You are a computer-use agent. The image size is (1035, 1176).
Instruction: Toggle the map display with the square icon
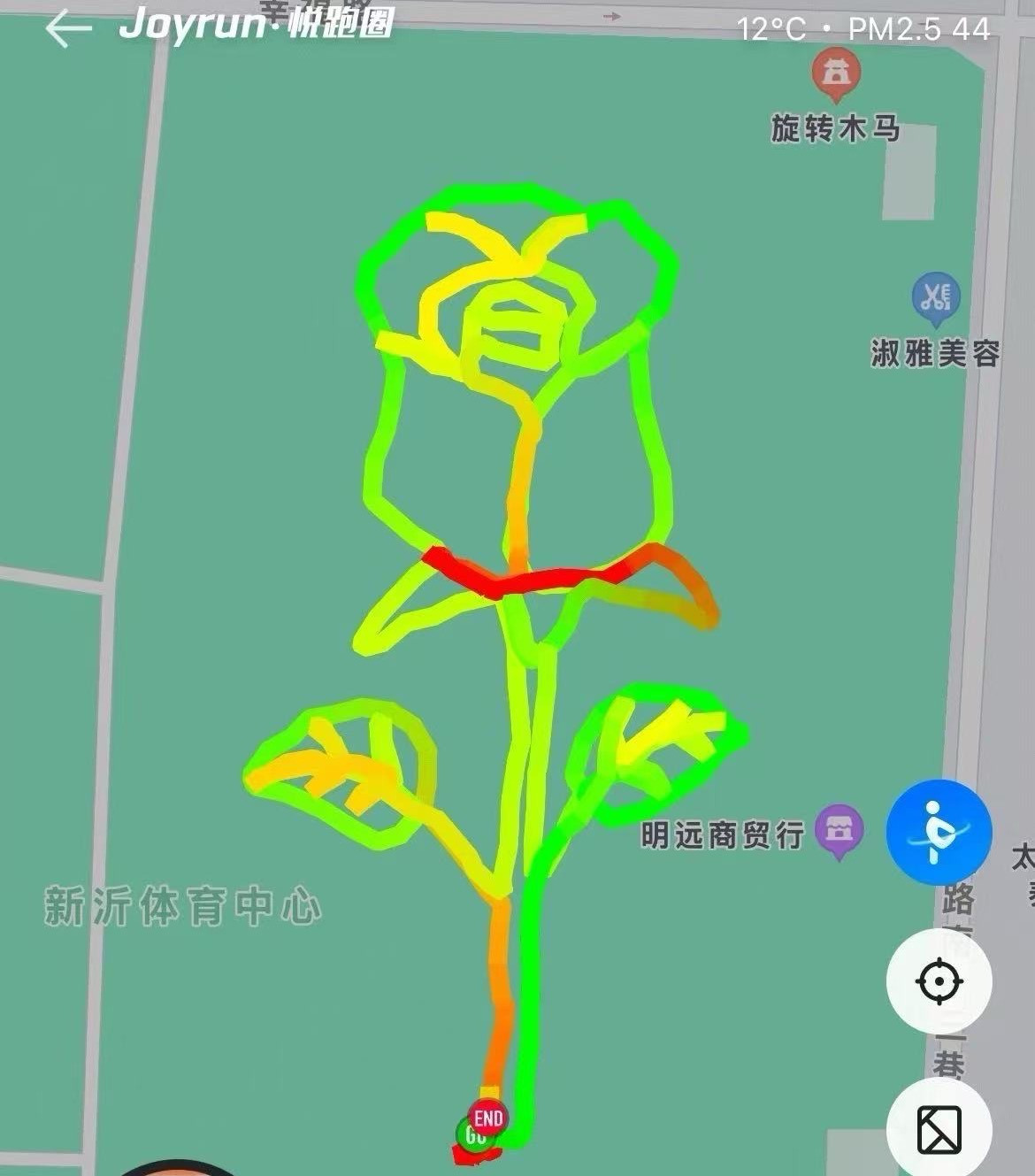pyautogui.click(x=939, y=1129)
